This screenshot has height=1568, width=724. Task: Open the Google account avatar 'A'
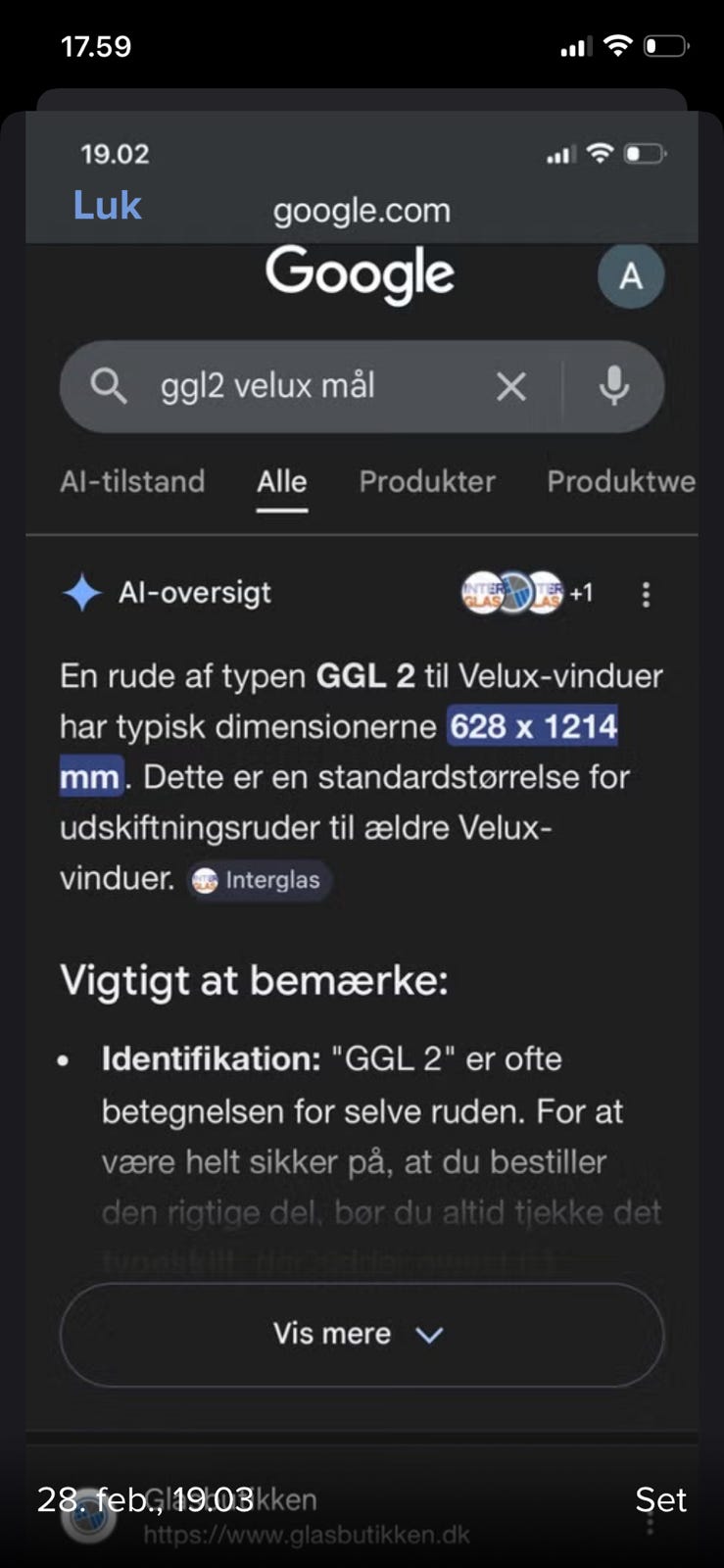(631, 275)
